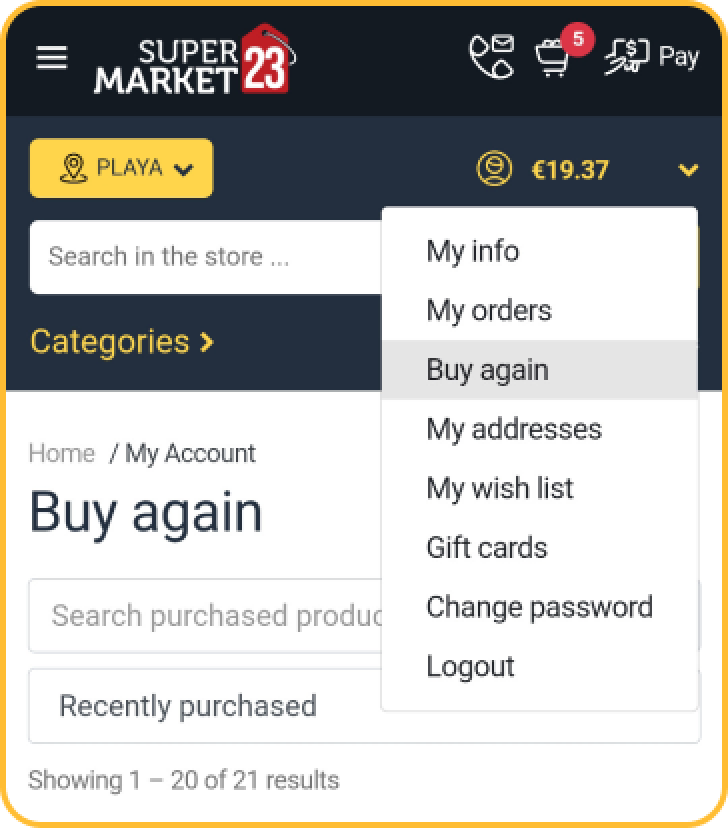Log out of the account
The image size is (728, 828).
(x=470, y=666)
